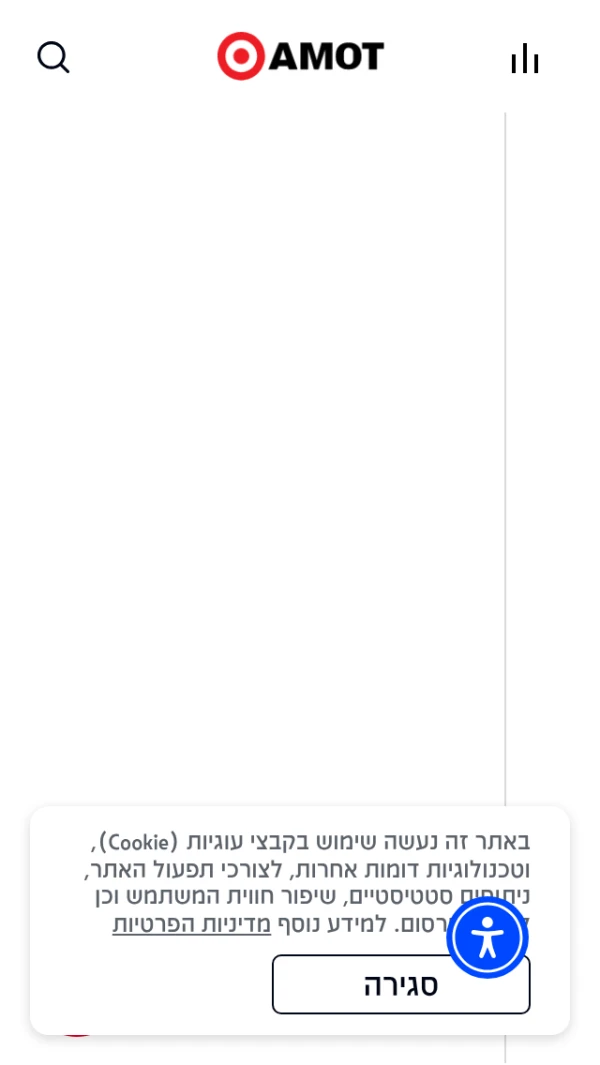Open the search icon

point(53,57)
